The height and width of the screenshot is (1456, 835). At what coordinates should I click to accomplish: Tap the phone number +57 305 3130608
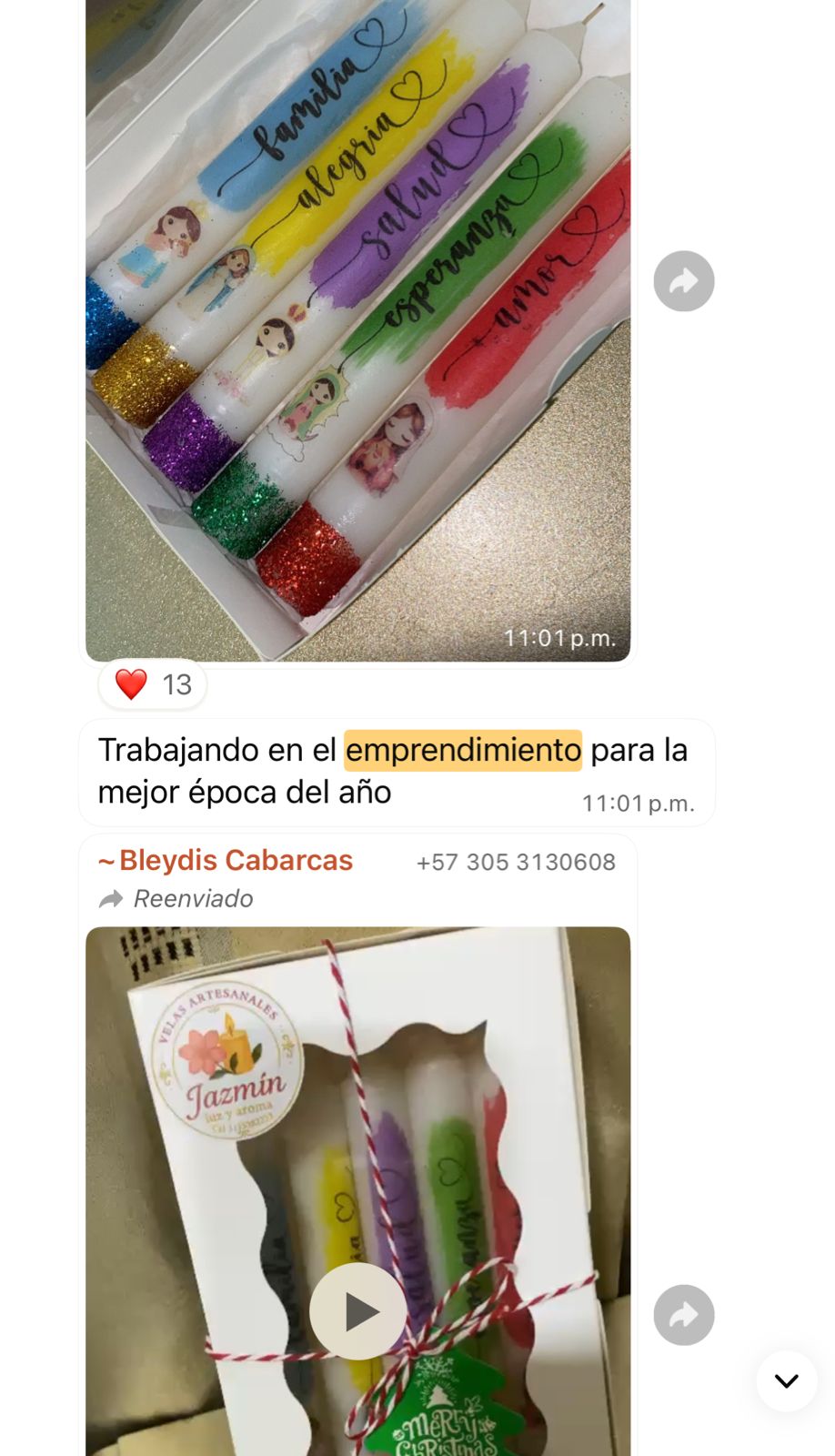click(x=516, y=862)
